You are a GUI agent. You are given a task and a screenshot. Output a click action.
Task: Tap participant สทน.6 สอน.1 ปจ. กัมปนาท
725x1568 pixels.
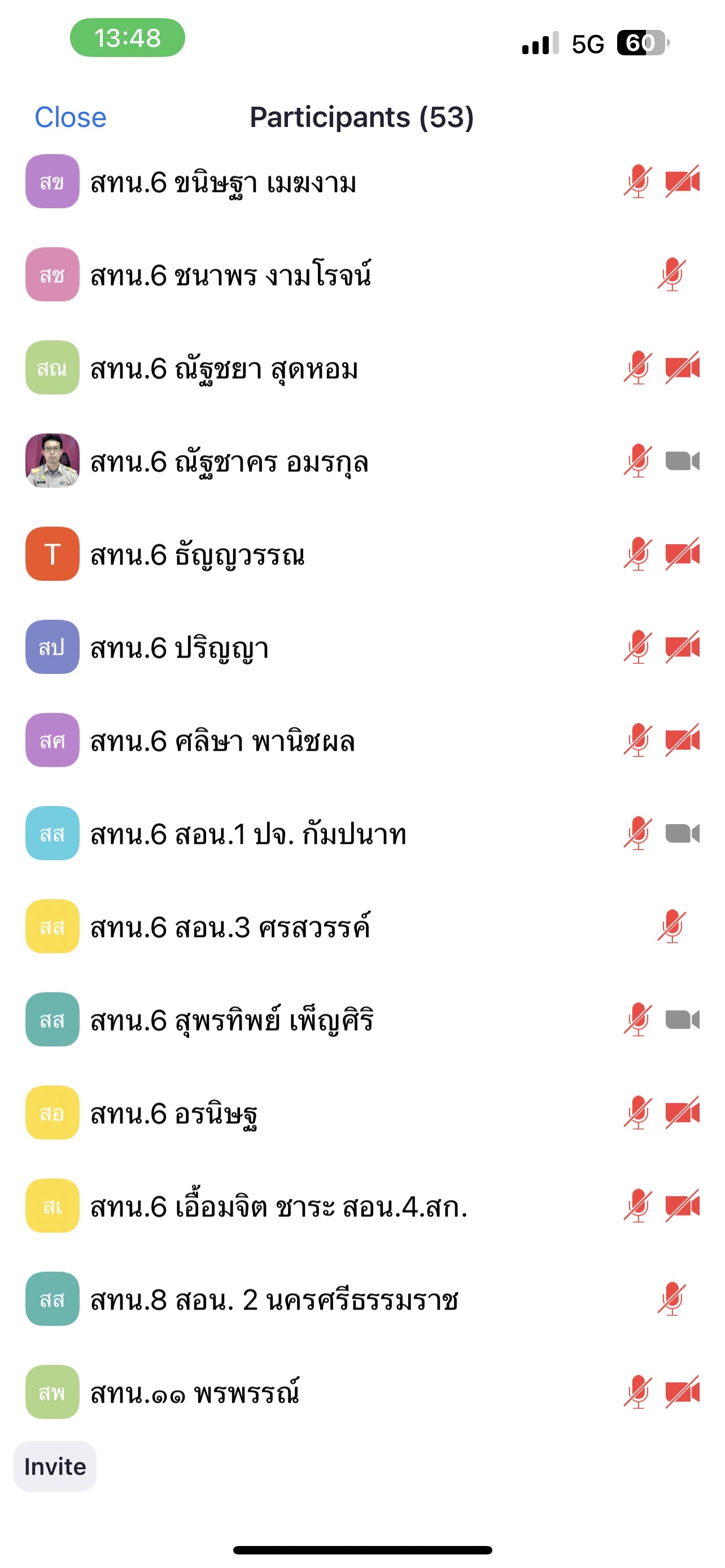click(248, 834)
